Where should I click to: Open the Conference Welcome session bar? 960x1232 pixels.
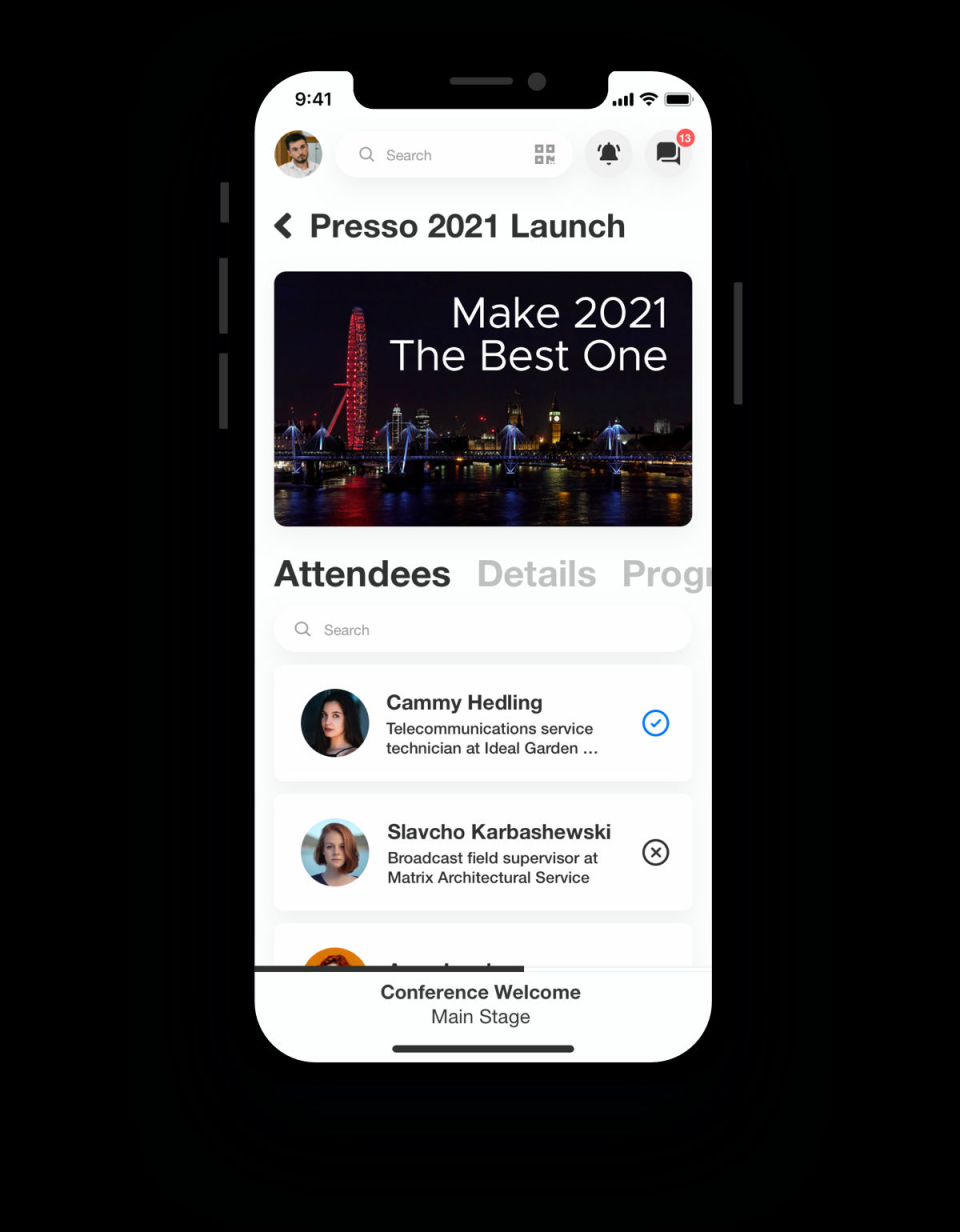pos(481,1004)
